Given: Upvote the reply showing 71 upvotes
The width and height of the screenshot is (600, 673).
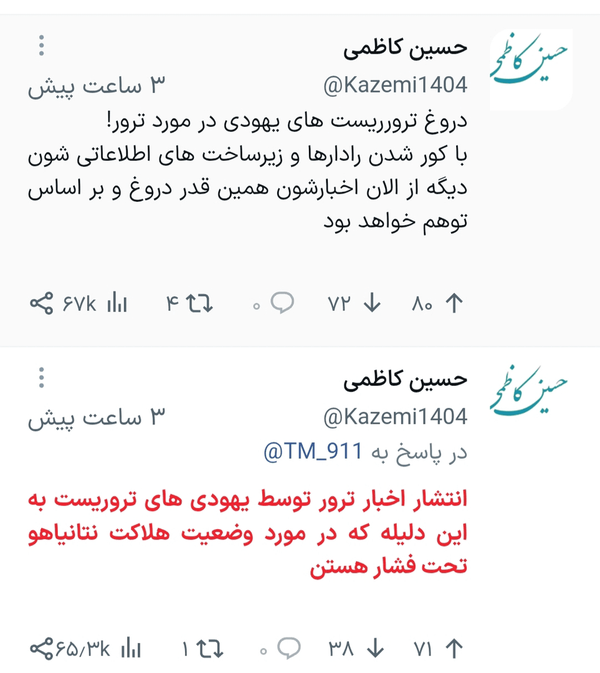Looking at the screenshot, I should coord(453,649).
